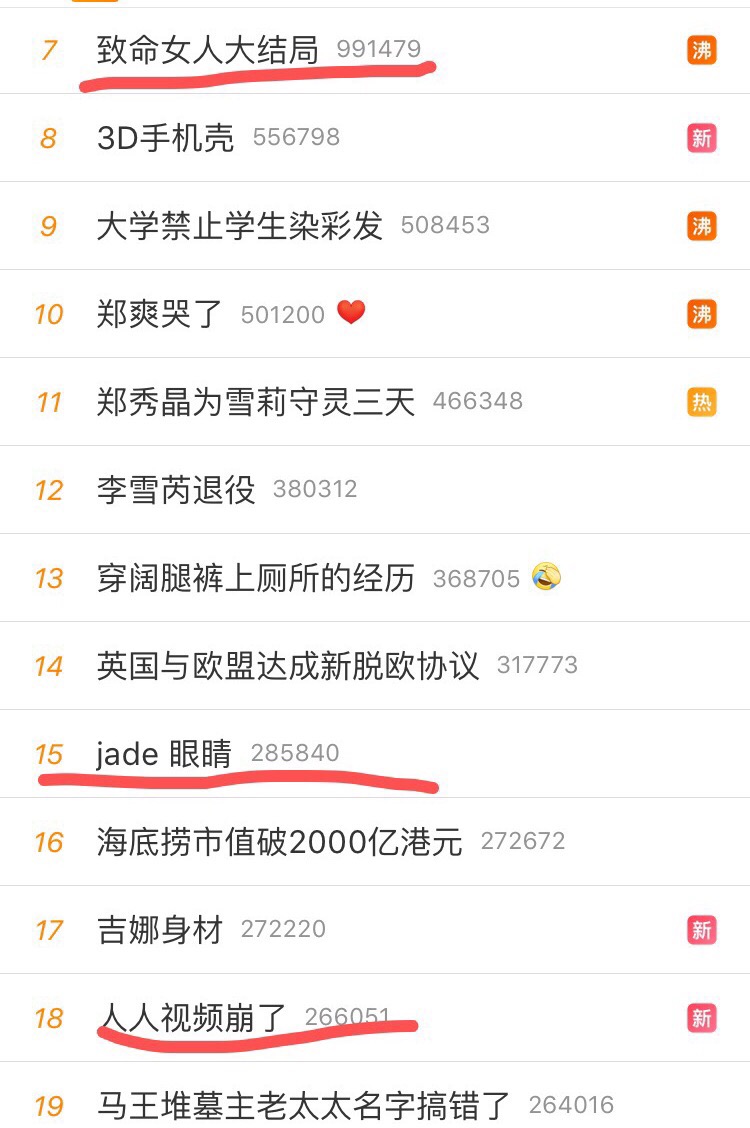The width and height of the screenshot is (750, 1128).
Task: Click the 新 icon beside 人人视频崩了
Action: (x=704, y=1018)
